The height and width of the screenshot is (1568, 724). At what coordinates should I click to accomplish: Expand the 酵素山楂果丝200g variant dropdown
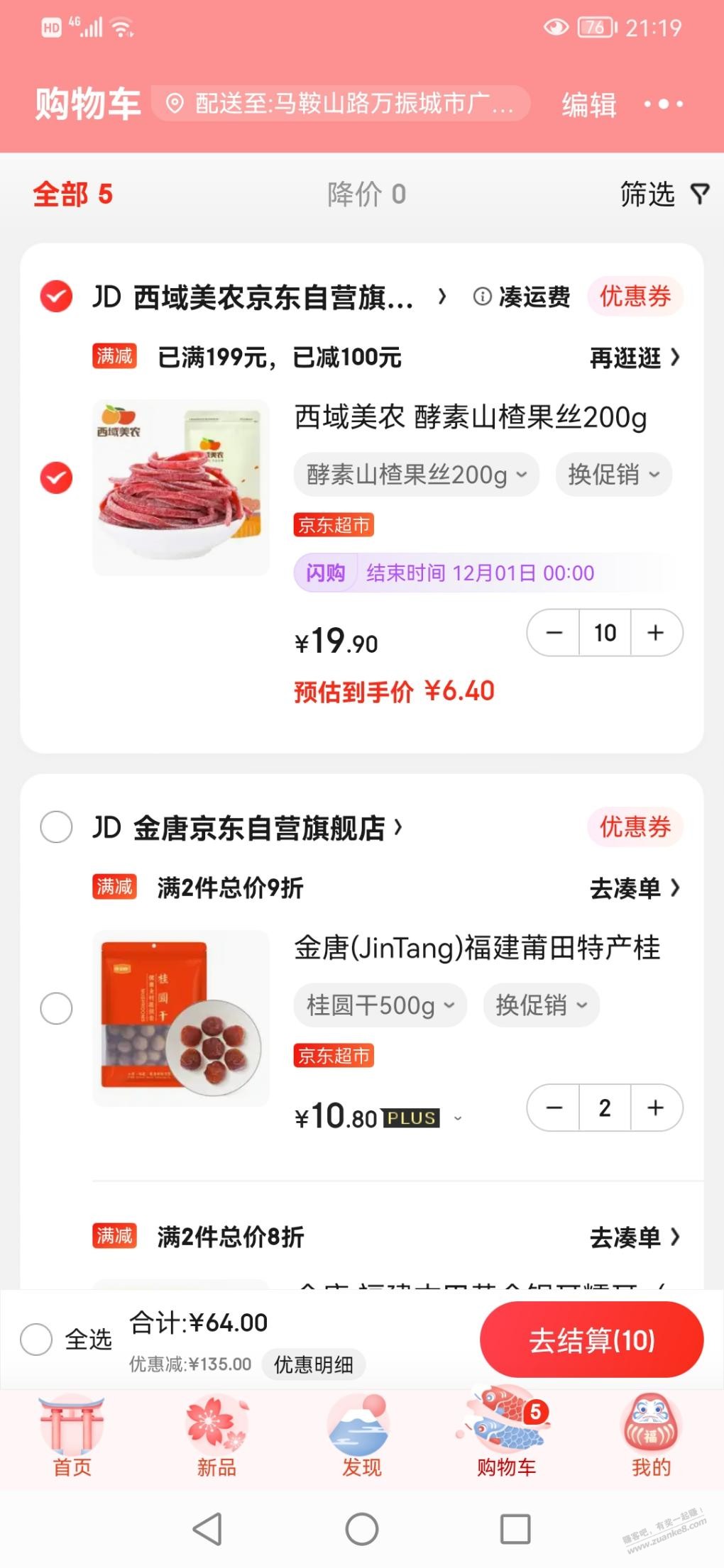416,475
